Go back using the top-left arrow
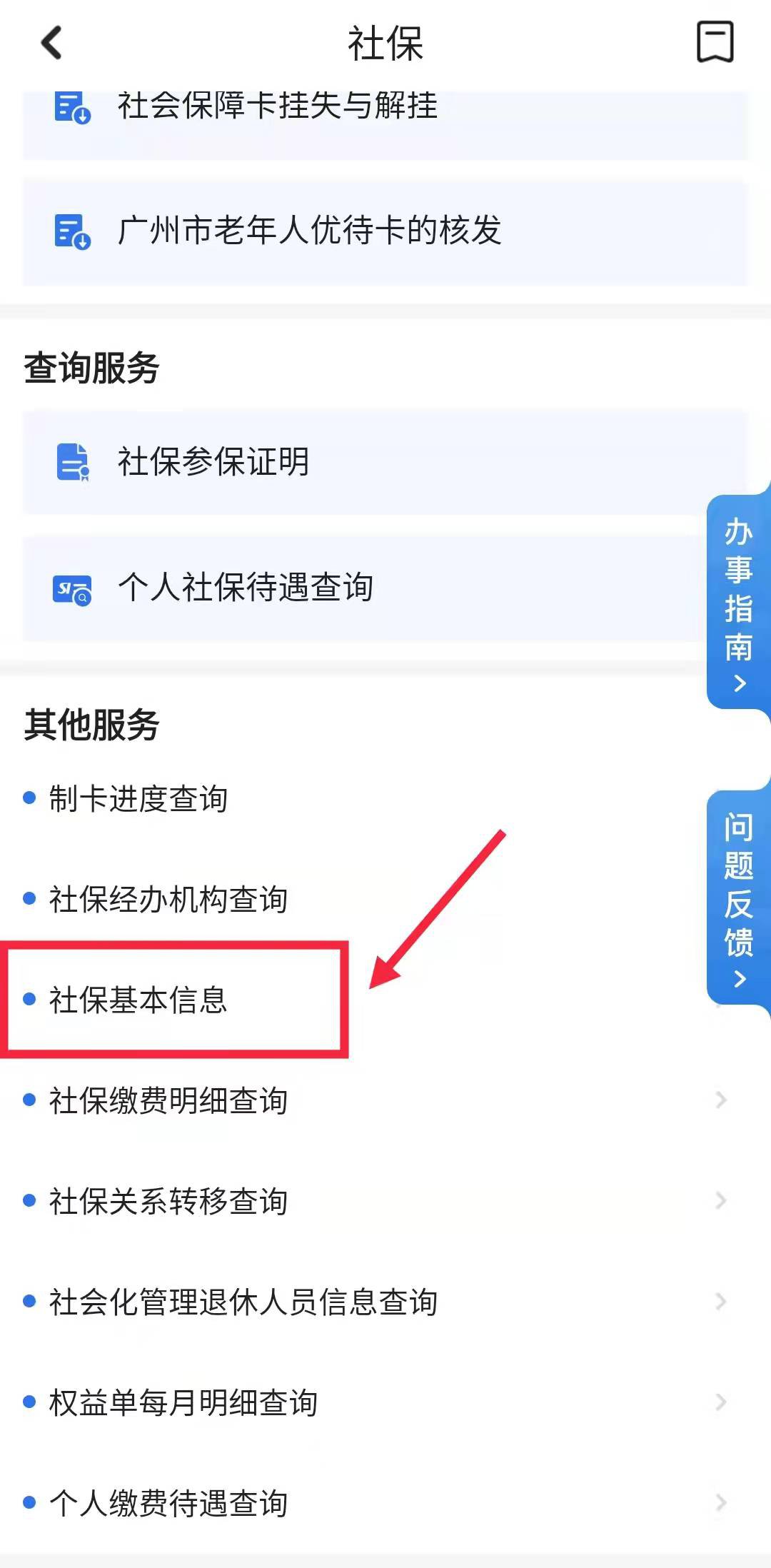Viewport: 771px width, 1568px height. (52, 43)
